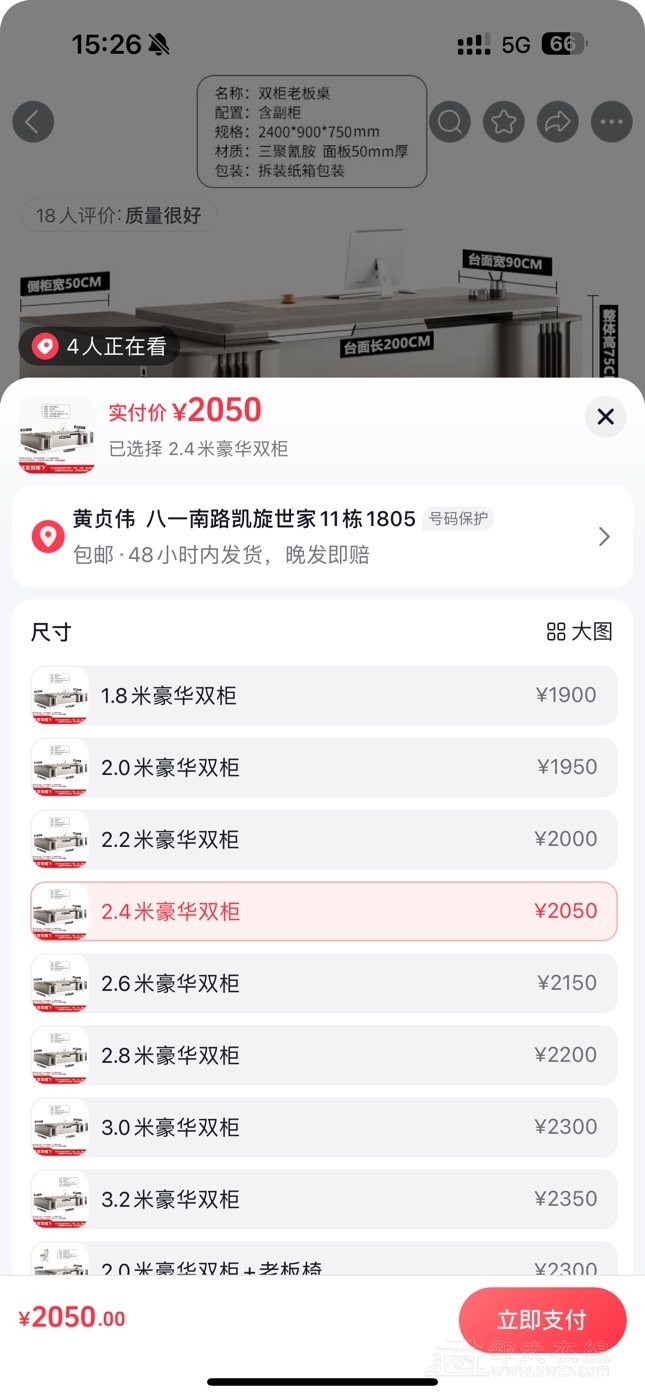Select the 3.2米豪华双柜 option

pyautogui.click(x=323, y=1199)
